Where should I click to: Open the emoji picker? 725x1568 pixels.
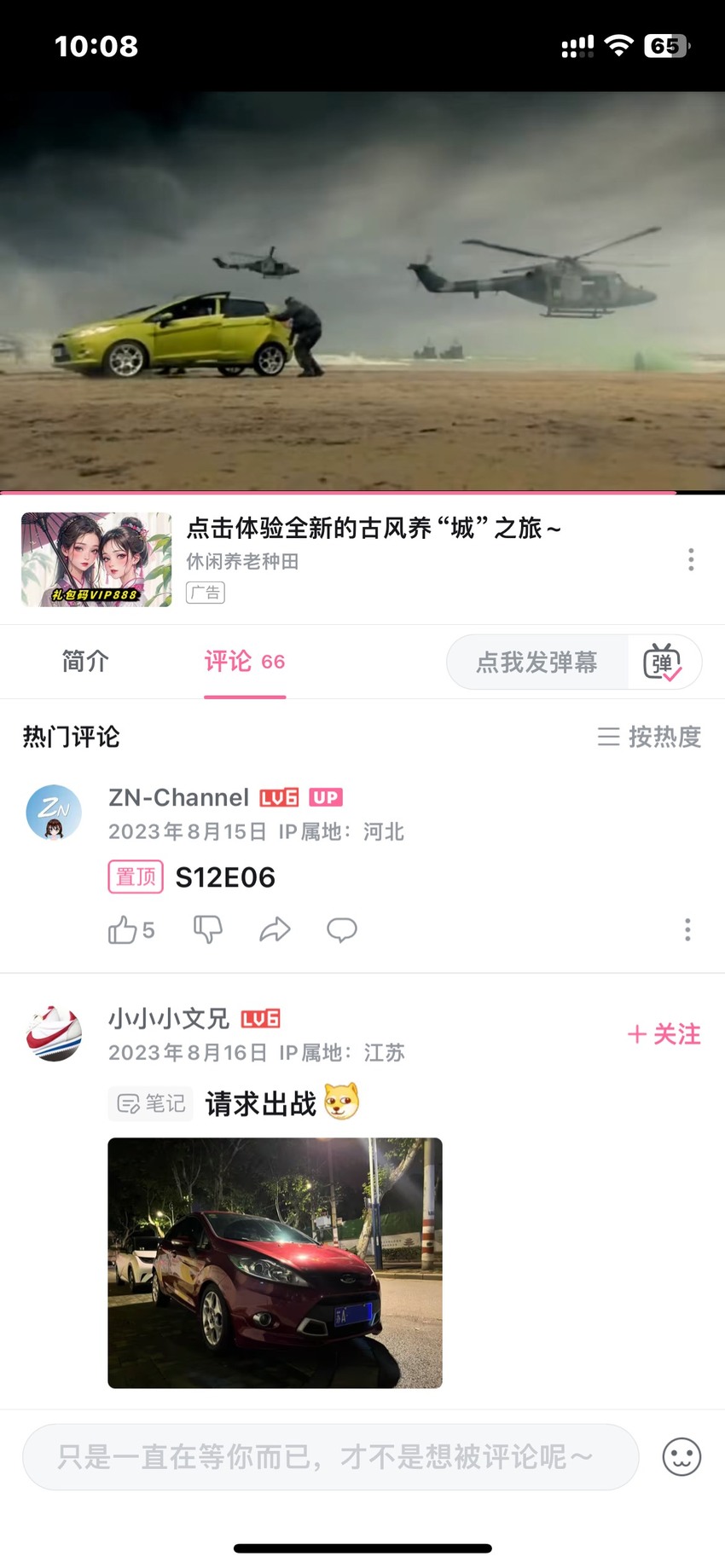click(x=681, y=1457)
